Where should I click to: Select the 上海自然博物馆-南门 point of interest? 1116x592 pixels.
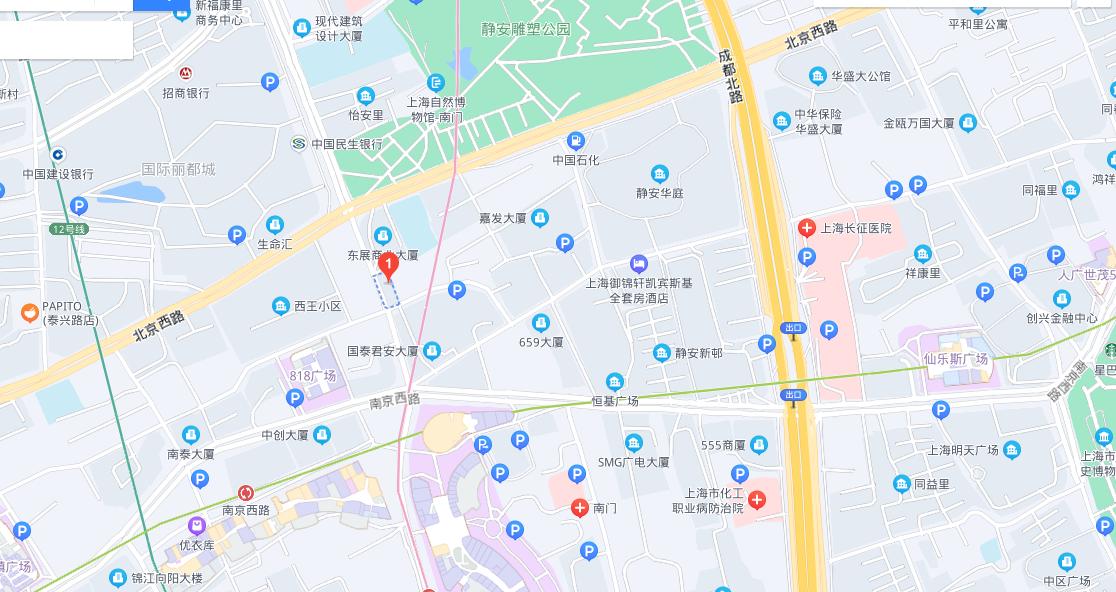tap(436, 83)
